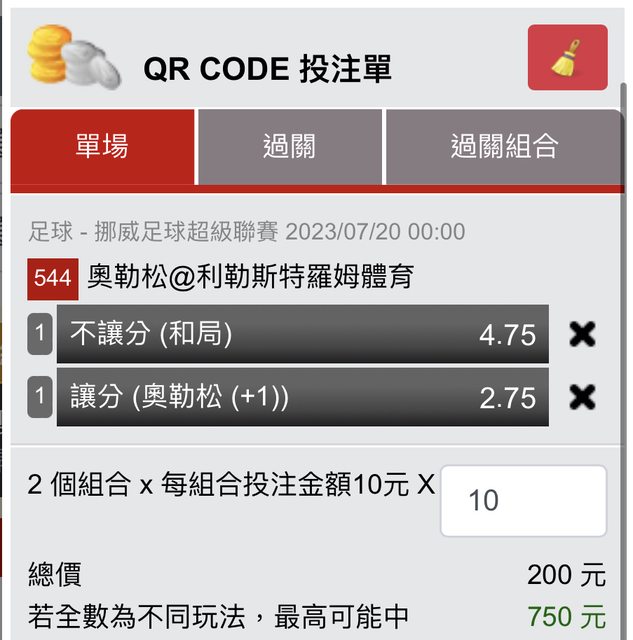633x640 pixels.
Task: Remove the 不讓分 (和局) selection
Action: 582,334
